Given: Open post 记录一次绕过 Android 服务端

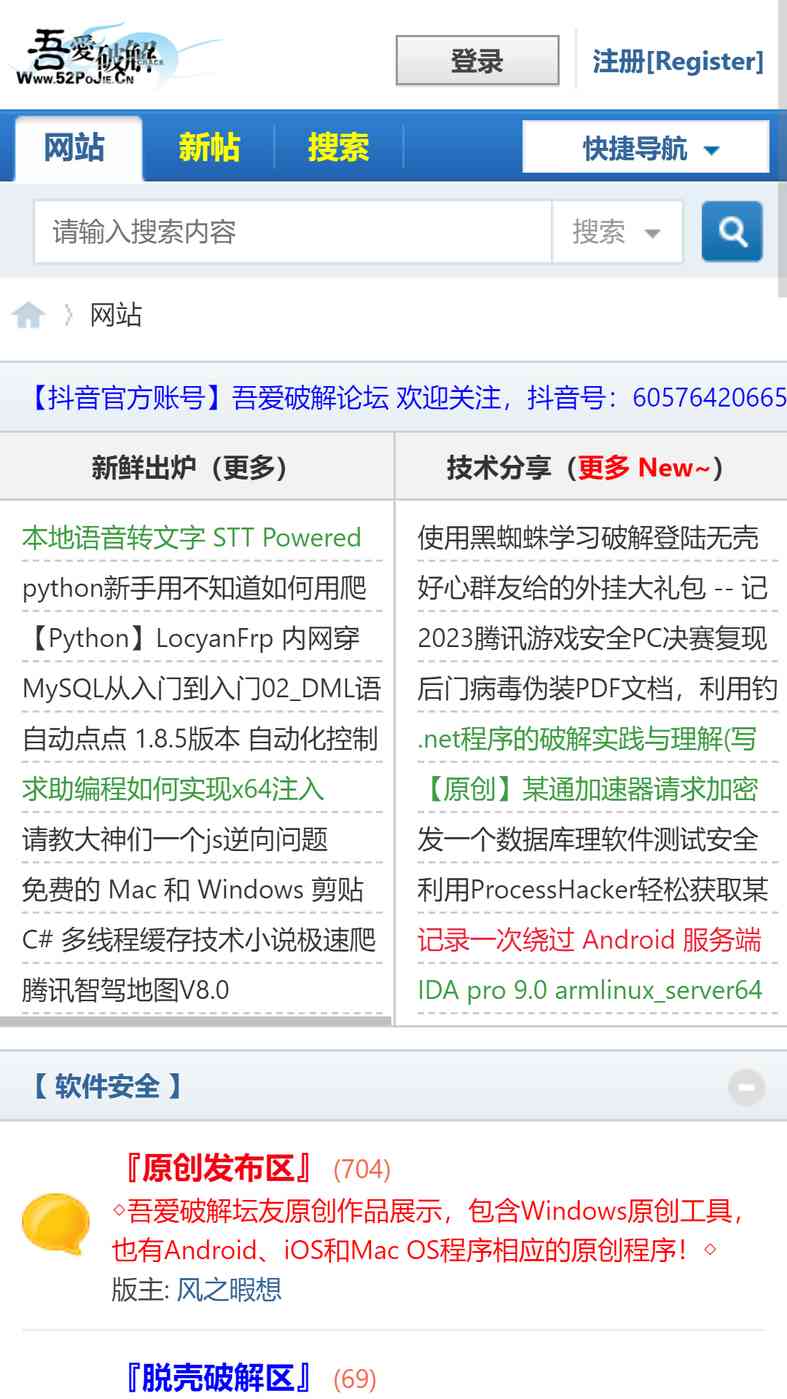Looking at the screenshot, I should click(589, 939).
